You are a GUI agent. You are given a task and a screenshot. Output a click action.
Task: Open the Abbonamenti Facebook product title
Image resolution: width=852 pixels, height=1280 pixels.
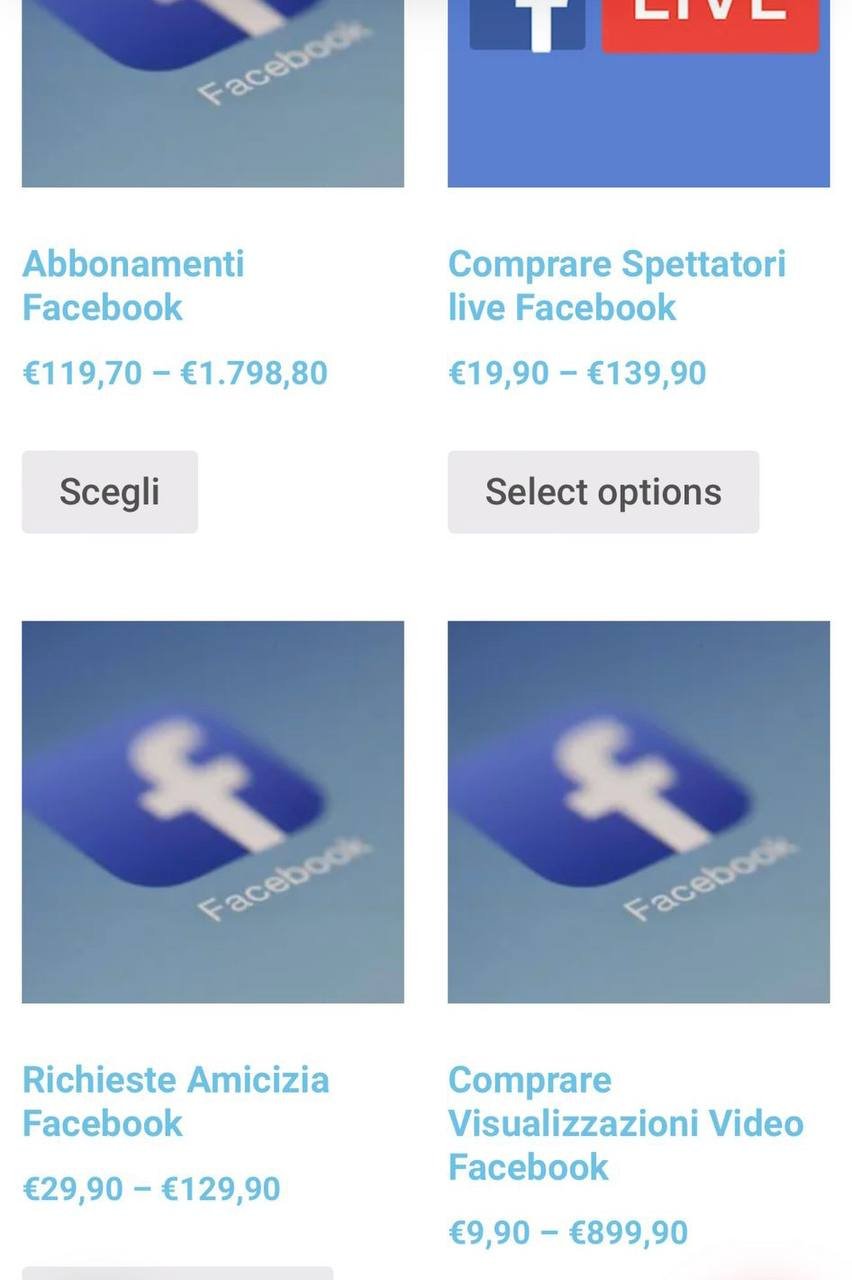pos(133,286)
